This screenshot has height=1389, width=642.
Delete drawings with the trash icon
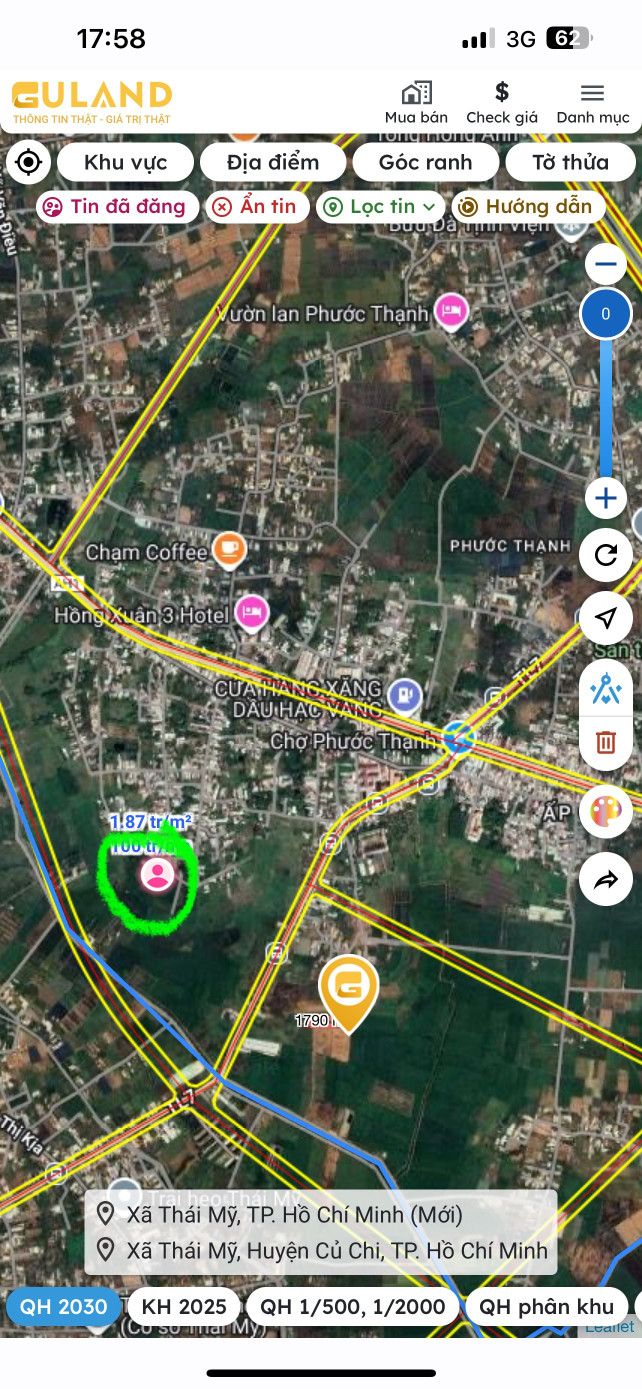[605, 742]
